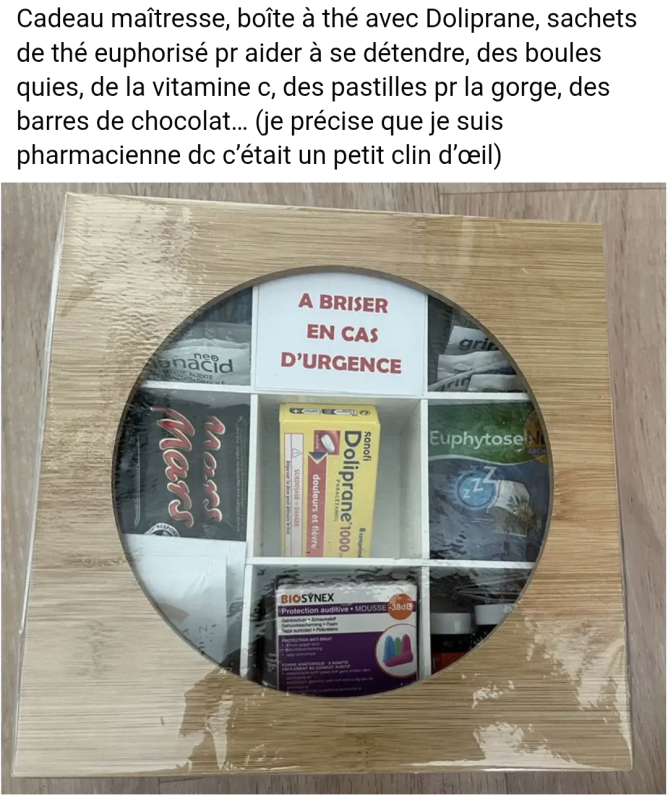Screen dimensions: 668x800
Task: Open the gift box photo in the post
Action: [334, 490]
